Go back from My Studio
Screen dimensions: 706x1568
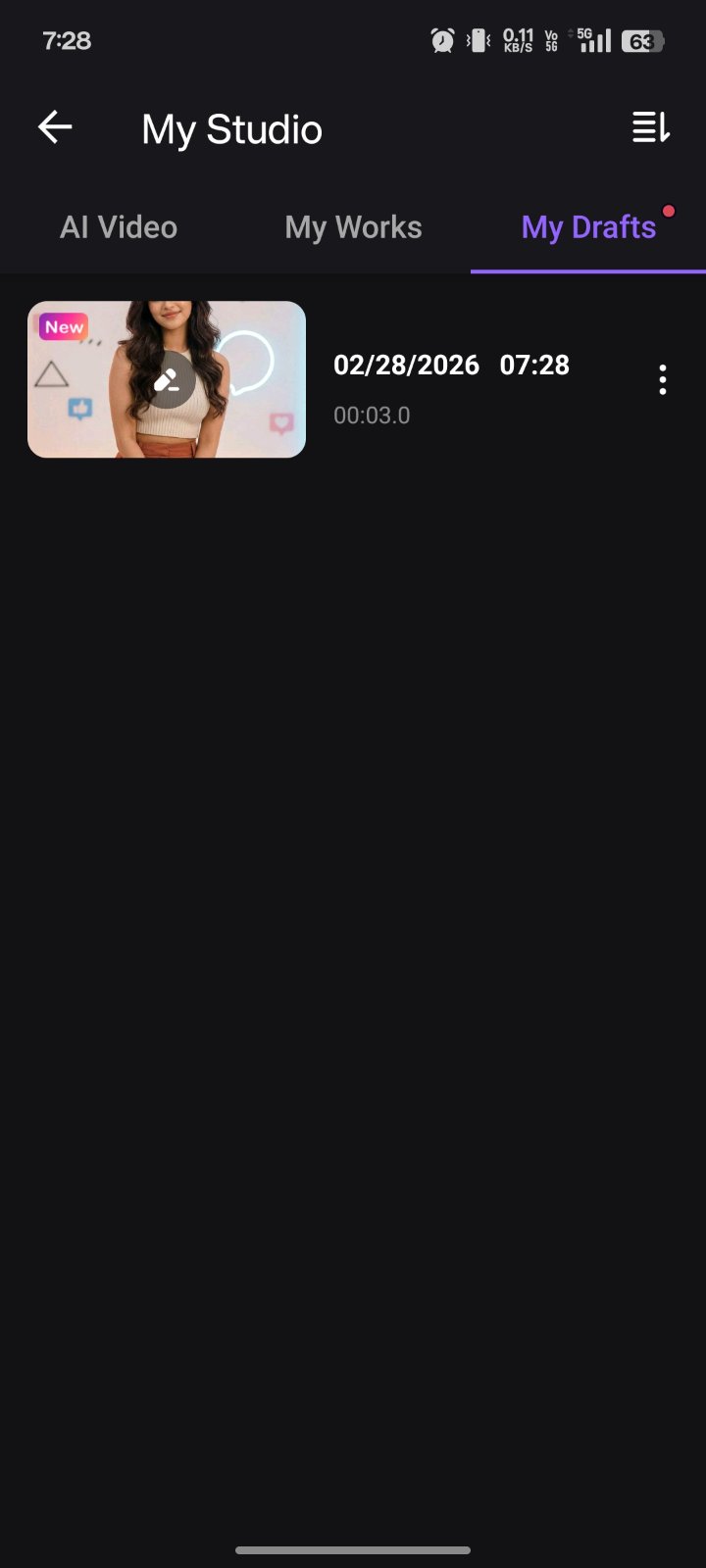coord(55,127)
